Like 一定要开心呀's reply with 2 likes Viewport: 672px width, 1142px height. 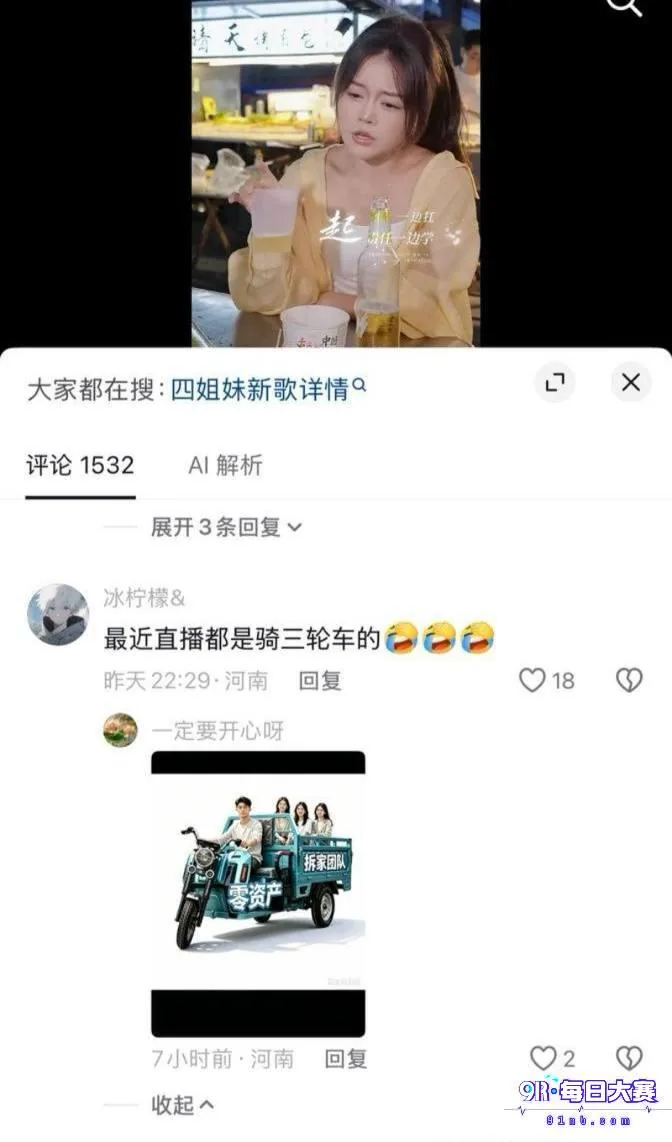[x=552, y=1058]
